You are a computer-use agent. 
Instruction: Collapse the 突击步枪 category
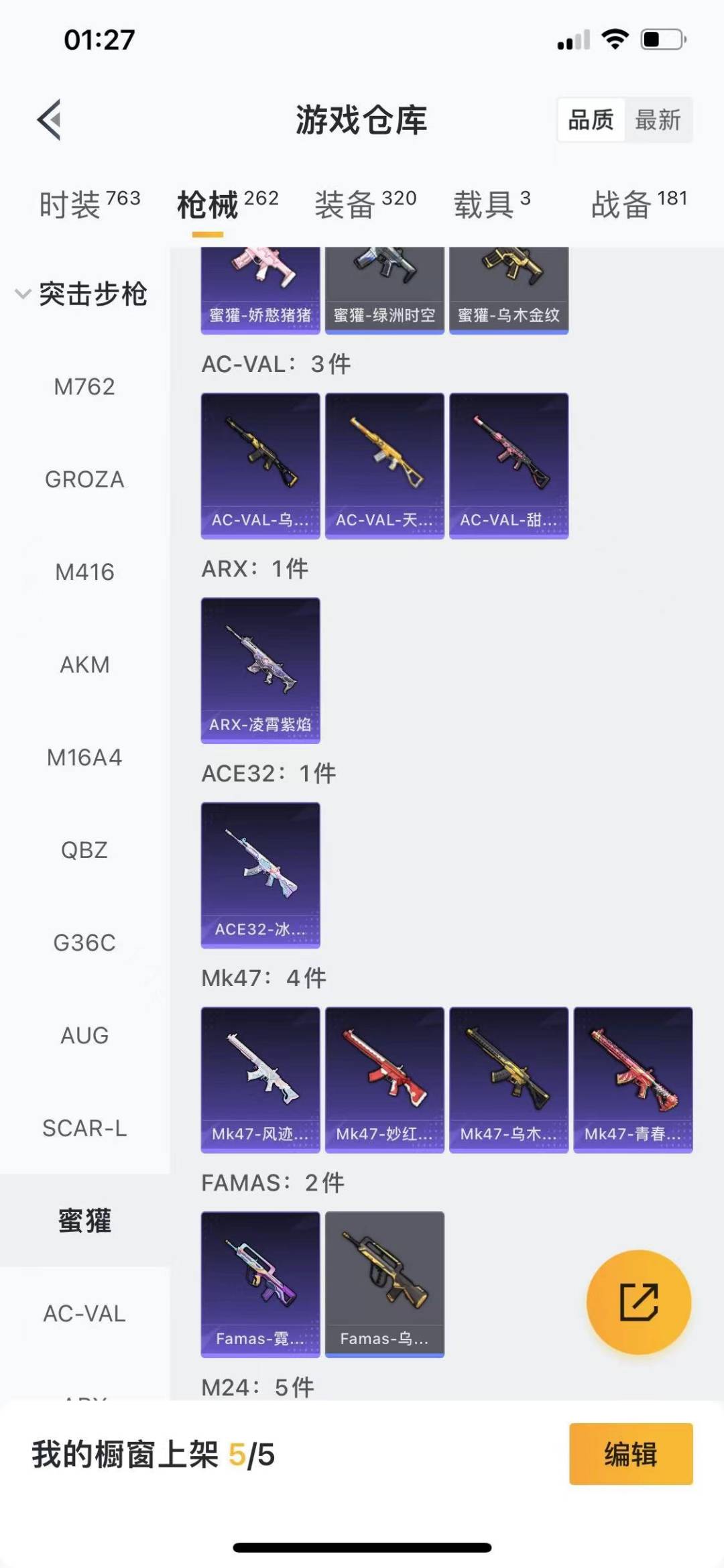coord(80,294)
